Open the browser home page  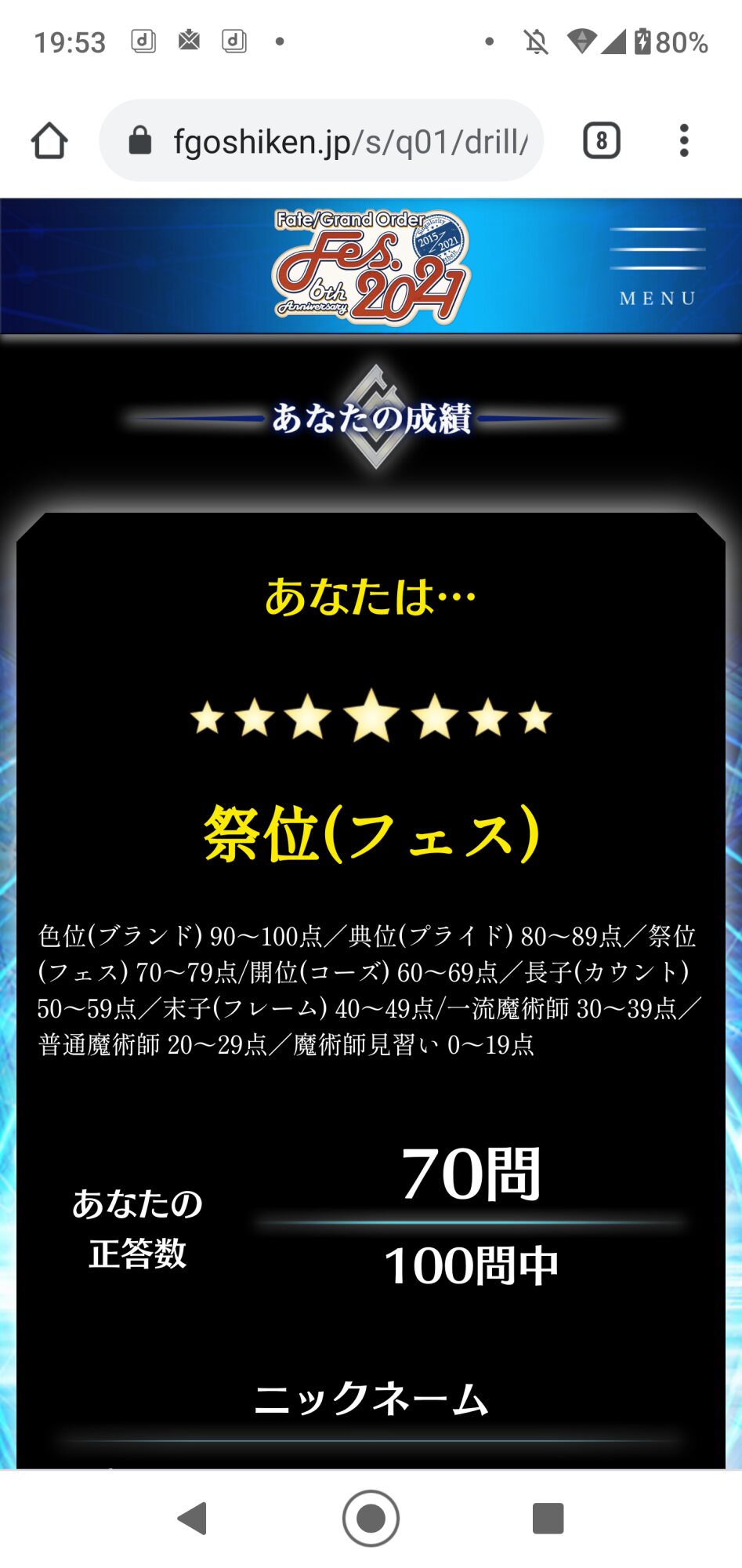click(x=49, y=141)
